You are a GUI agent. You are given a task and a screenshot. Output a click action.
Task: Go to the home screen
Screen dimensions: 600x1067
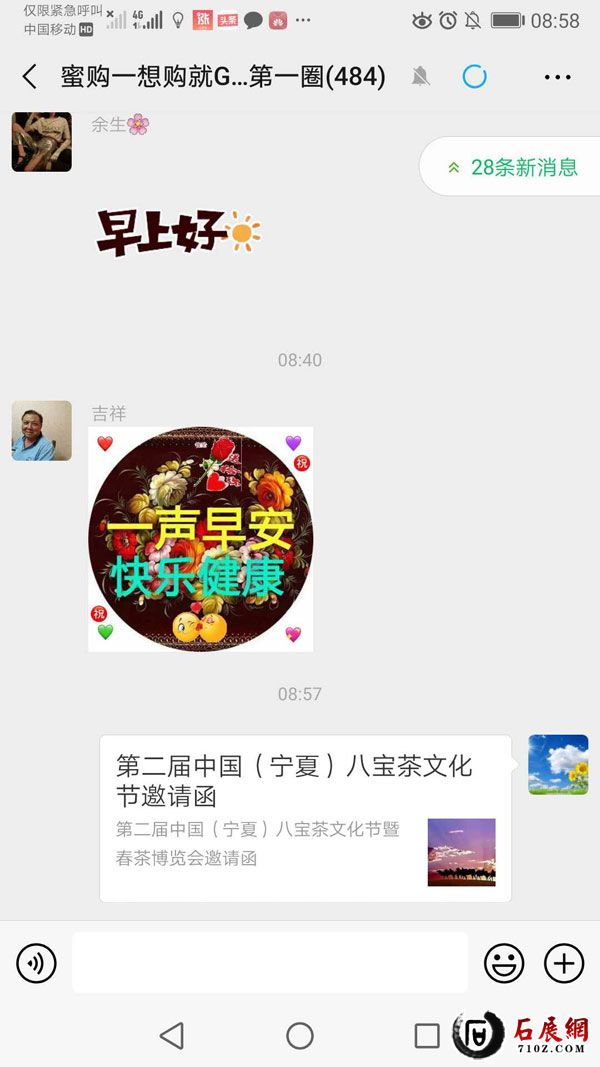pyautogui.click(x=300, y=1036)
